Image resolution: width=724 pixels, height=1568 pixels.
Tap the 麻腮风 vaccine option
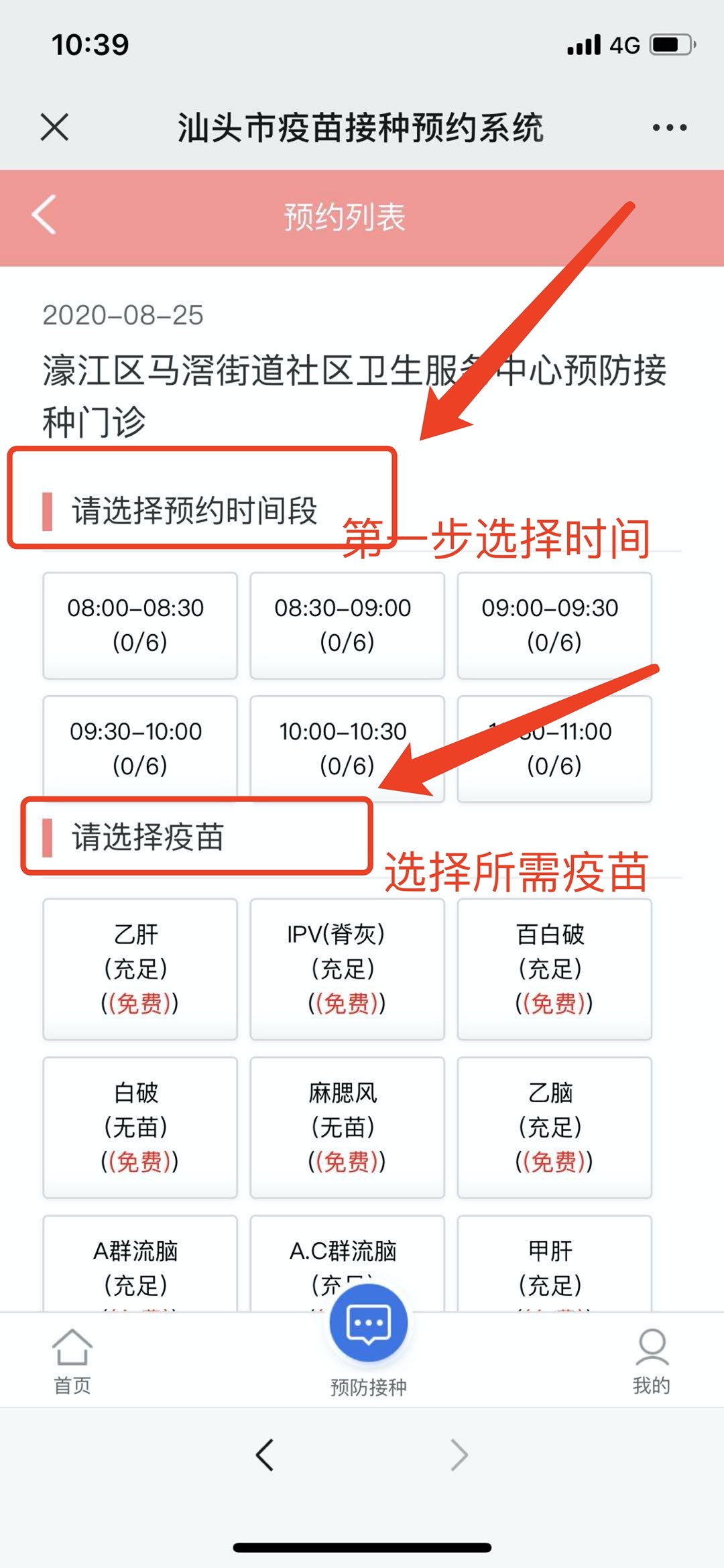pos(347,1126)
